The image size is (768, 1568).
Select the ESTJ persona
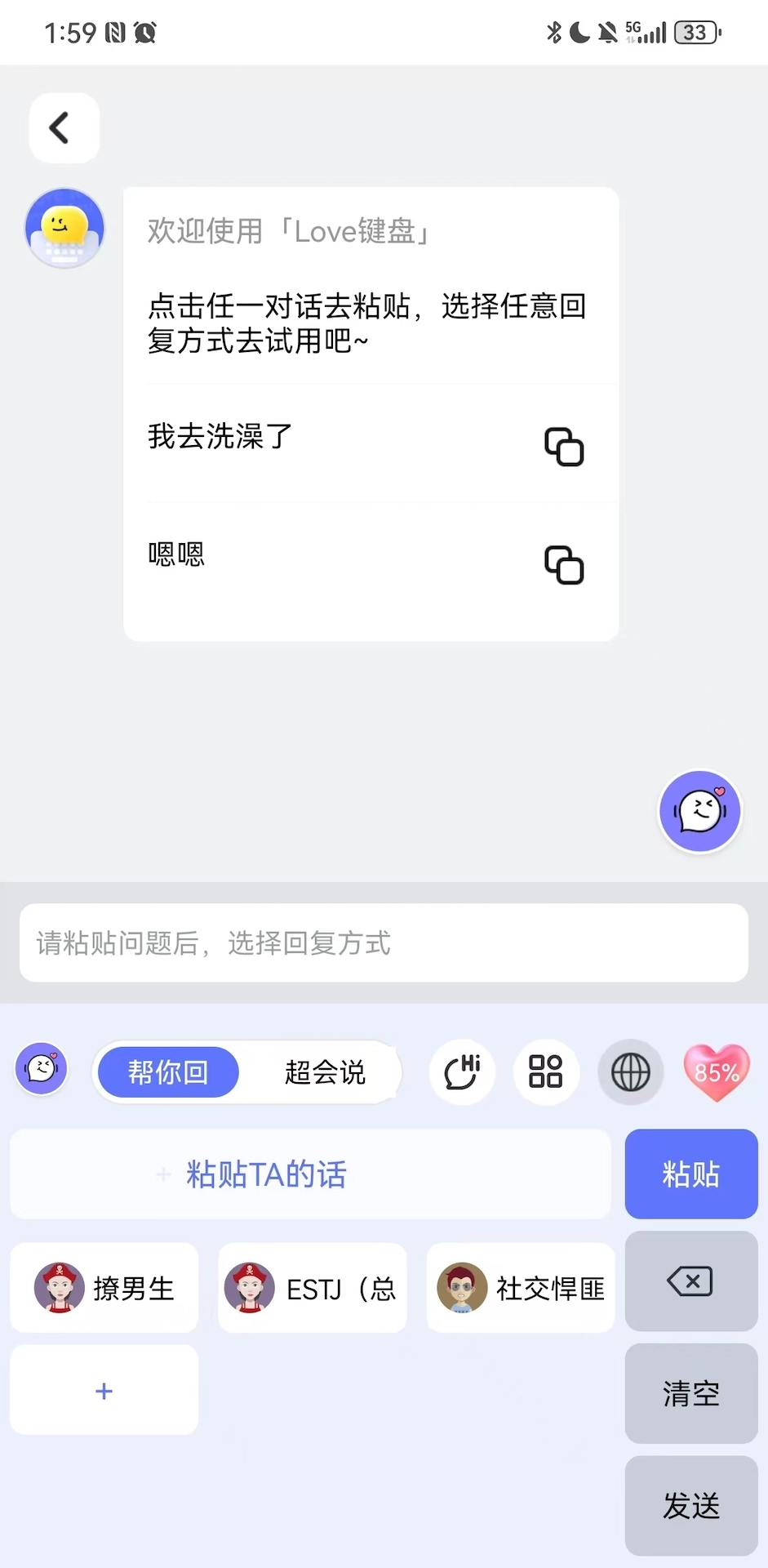coord(312,1288)
